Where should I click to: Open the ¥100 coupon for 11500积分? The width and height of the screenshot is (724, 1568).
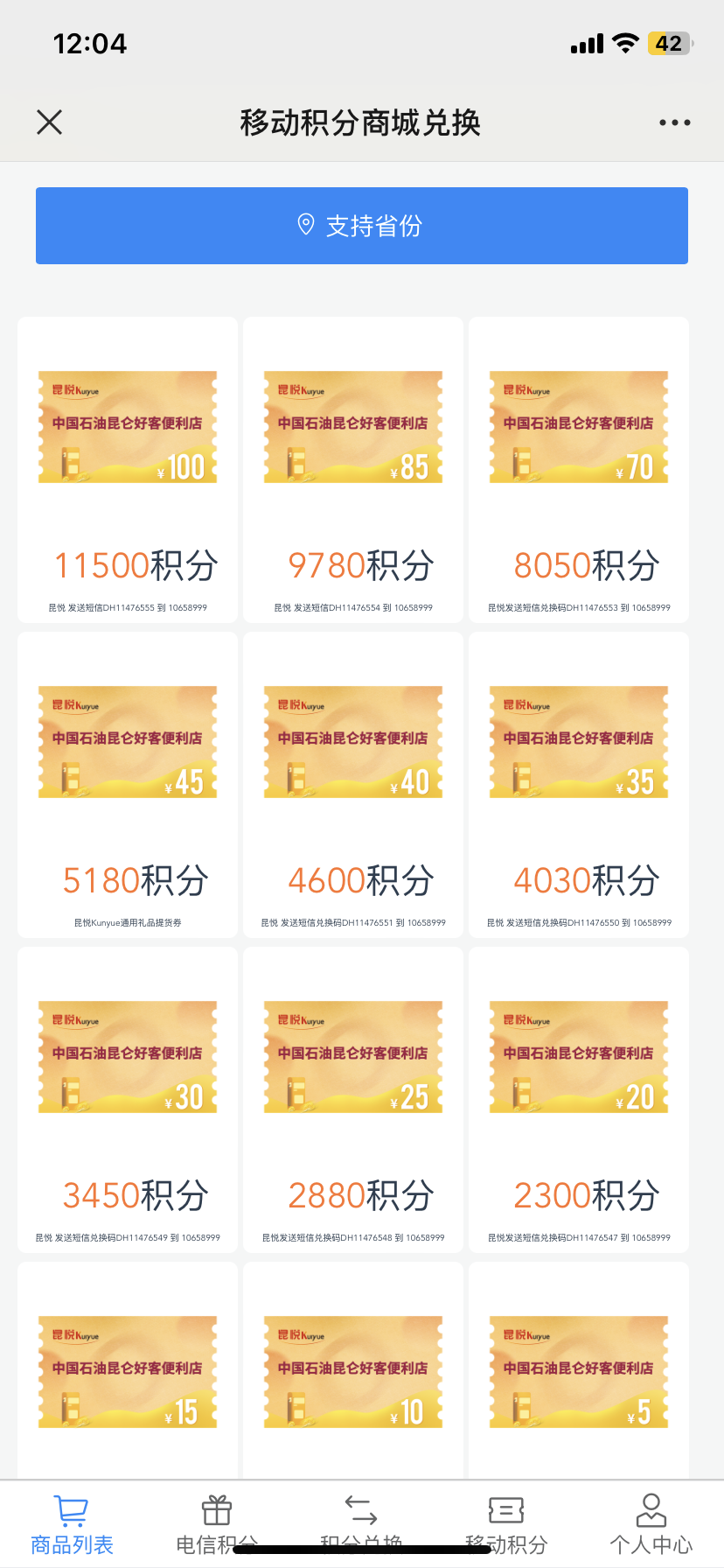[128, 470]
